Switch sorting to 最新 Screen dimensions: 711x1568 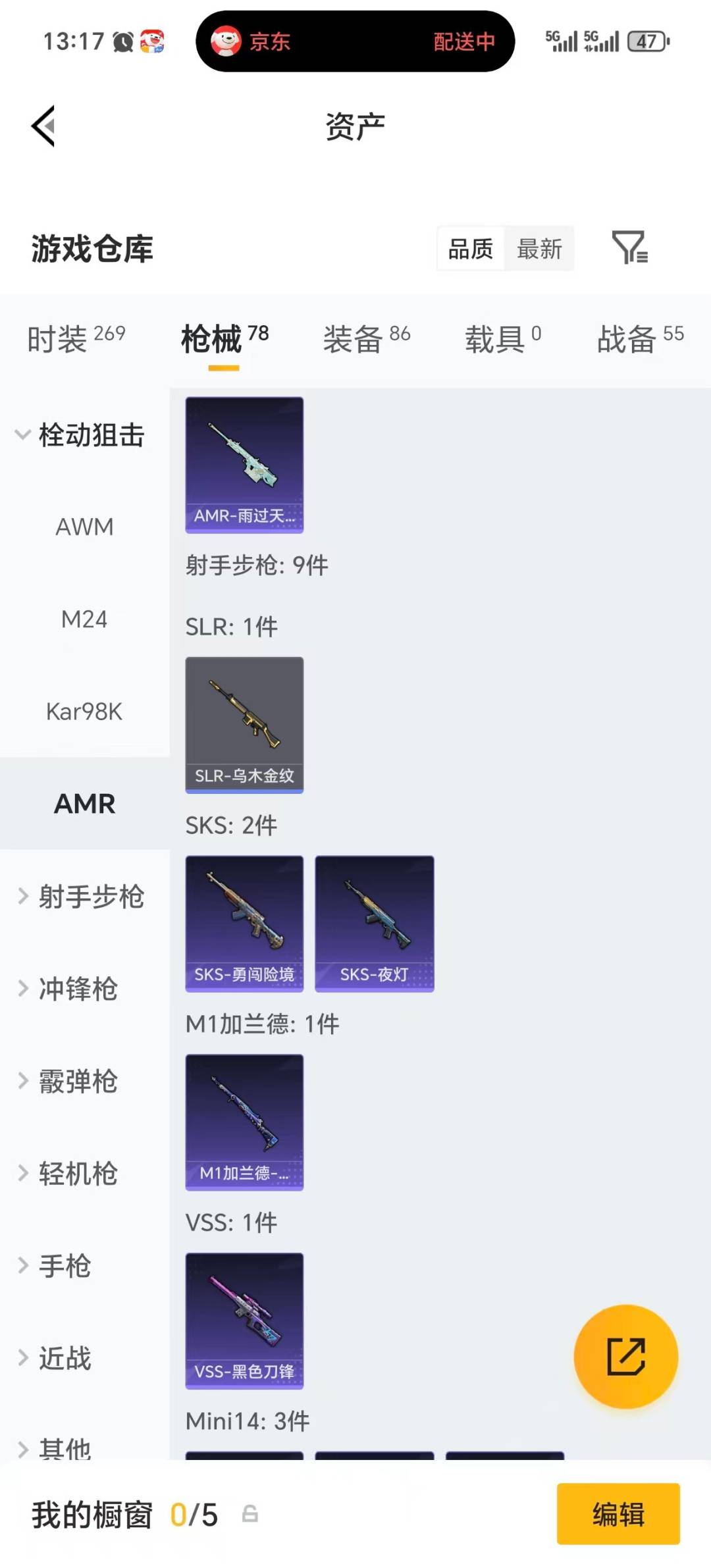coord(540,249)
